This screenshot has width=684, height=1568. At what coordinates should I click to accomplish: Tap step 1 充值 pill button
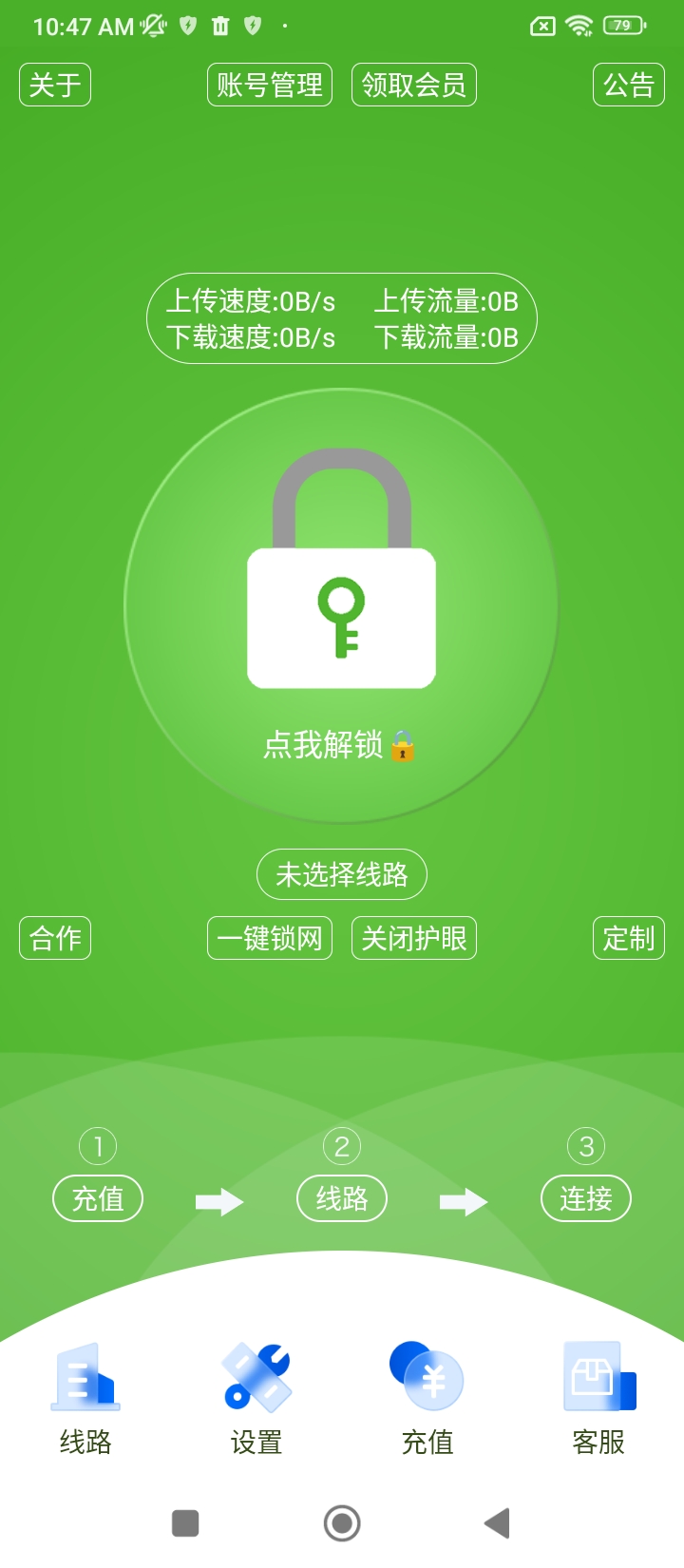[x=98, y=1198]
